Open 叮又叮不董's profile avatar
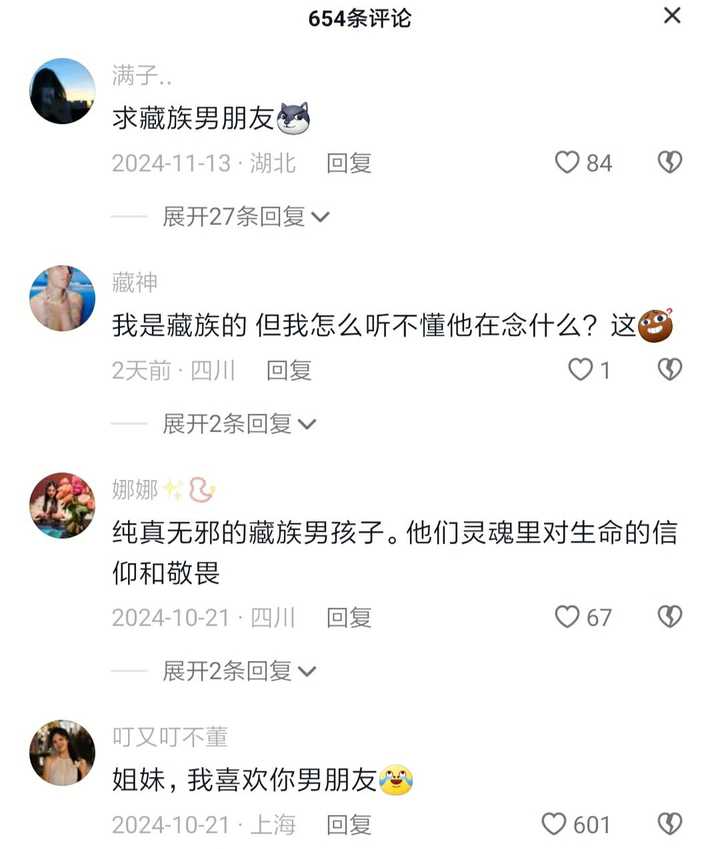This screenshot has height=849, width=720. click(x=62, y=752)
